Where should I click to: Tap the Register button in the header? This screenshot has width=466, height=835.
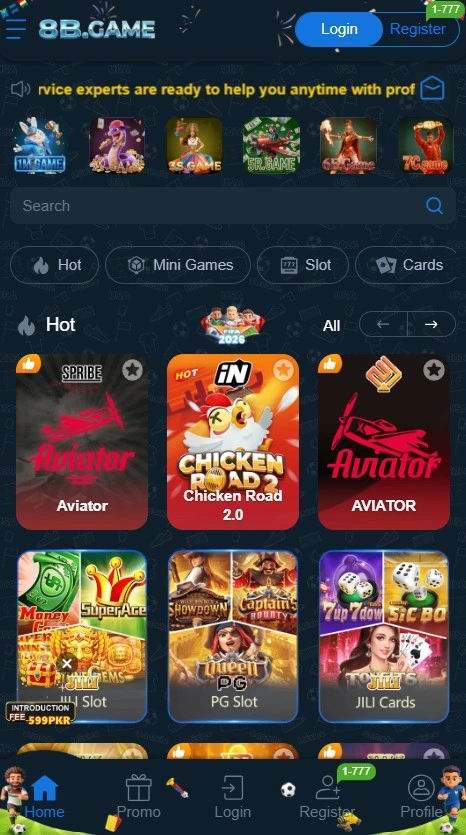pos(418,29)
